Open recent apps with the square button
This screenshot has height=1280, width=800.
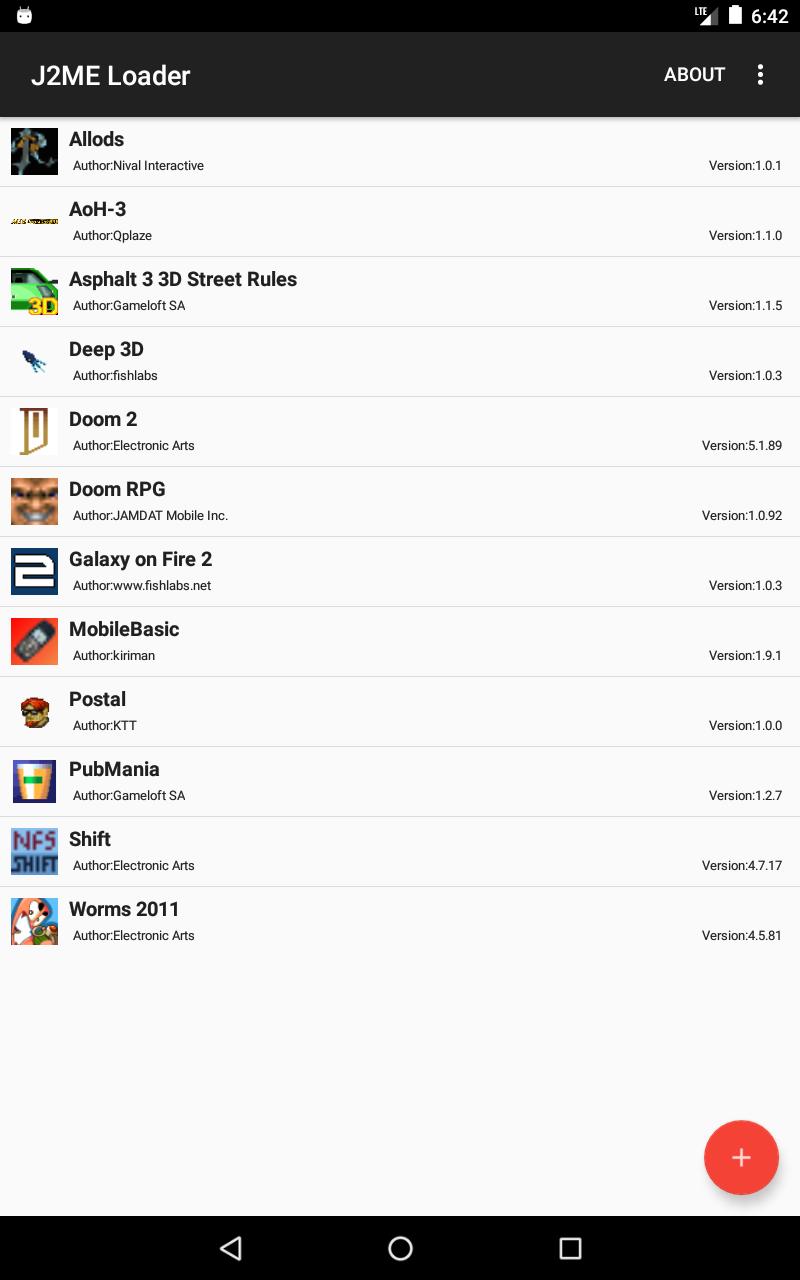(568, 1248)
